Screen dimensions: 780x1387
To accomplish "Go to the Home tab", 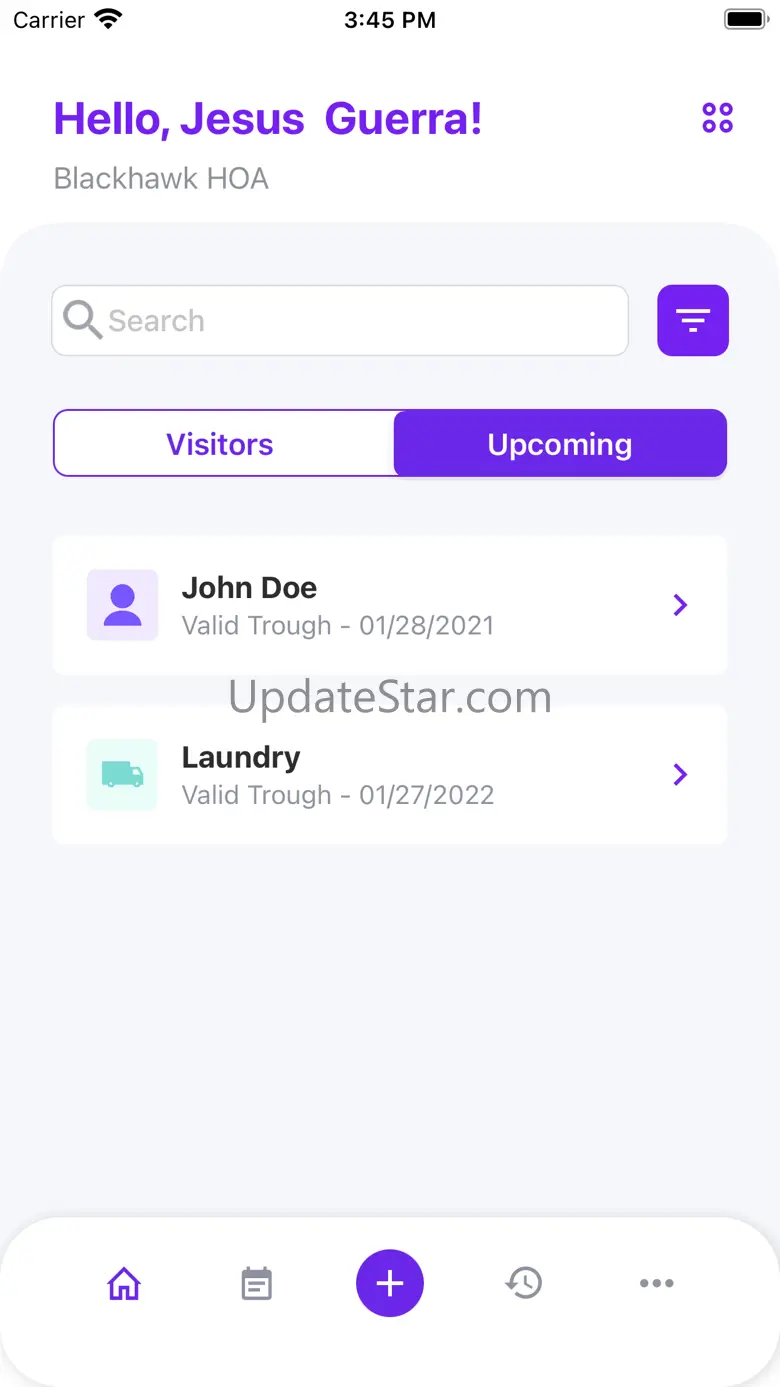I will point(124,1283).
